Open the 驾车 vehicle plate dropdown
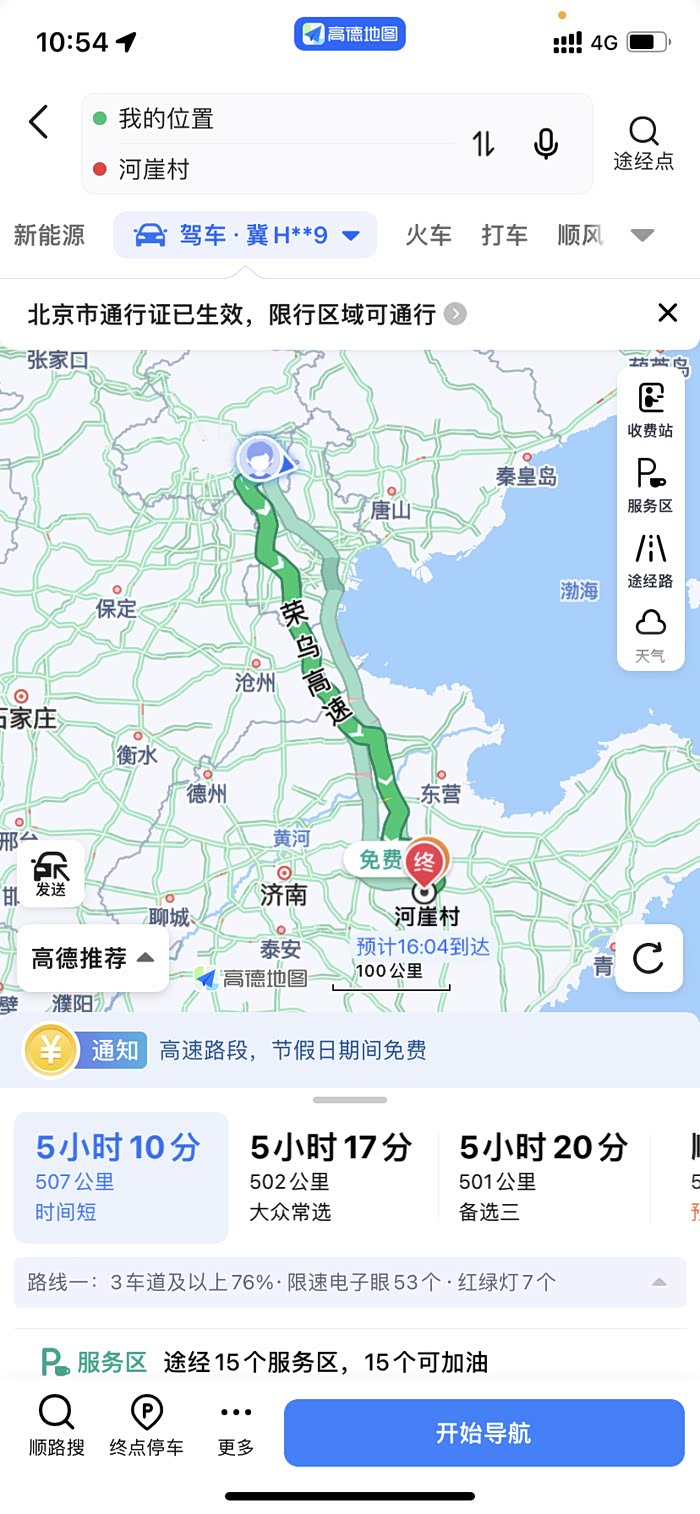This screenshot has height=1514, width=700. point(246,236)
